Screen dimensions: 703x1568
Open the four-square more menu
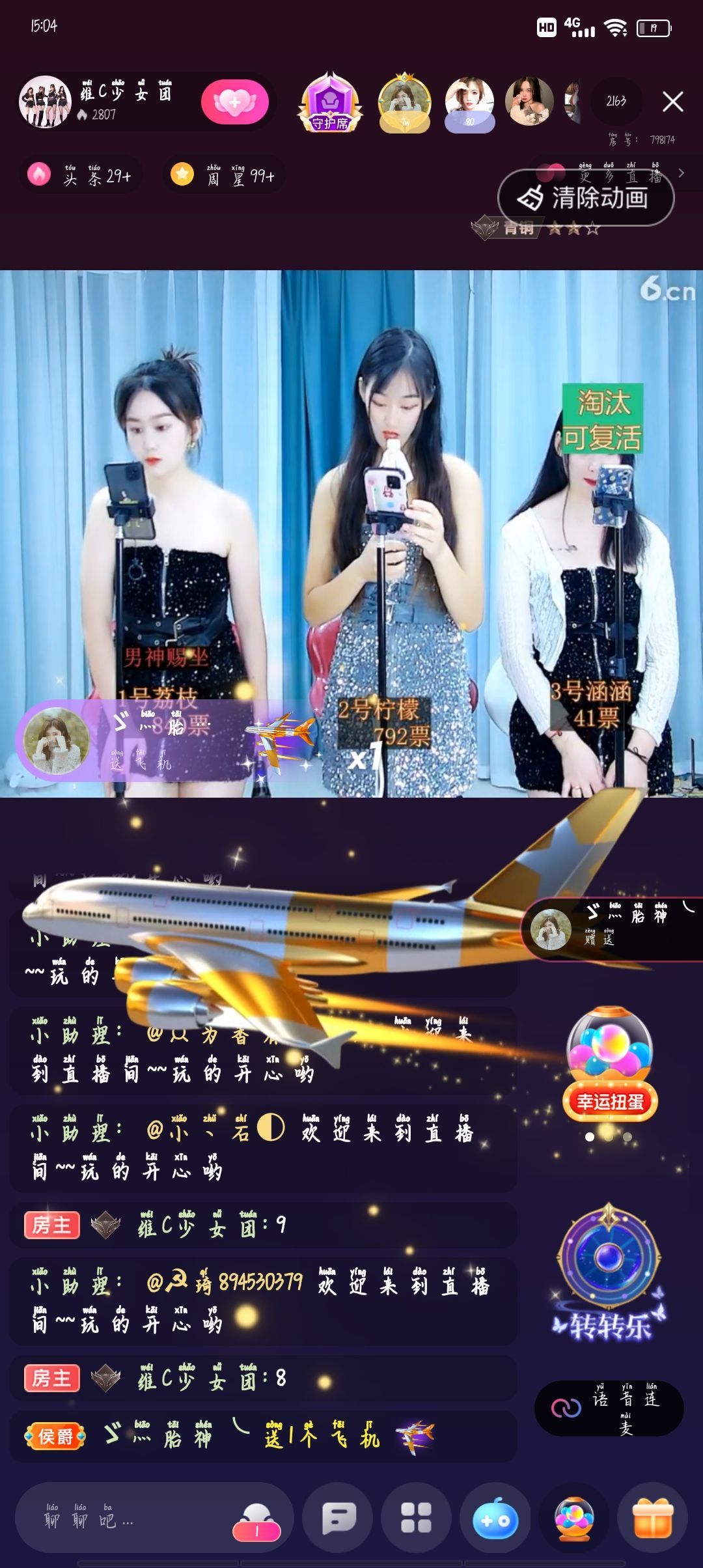point(417,1519)
